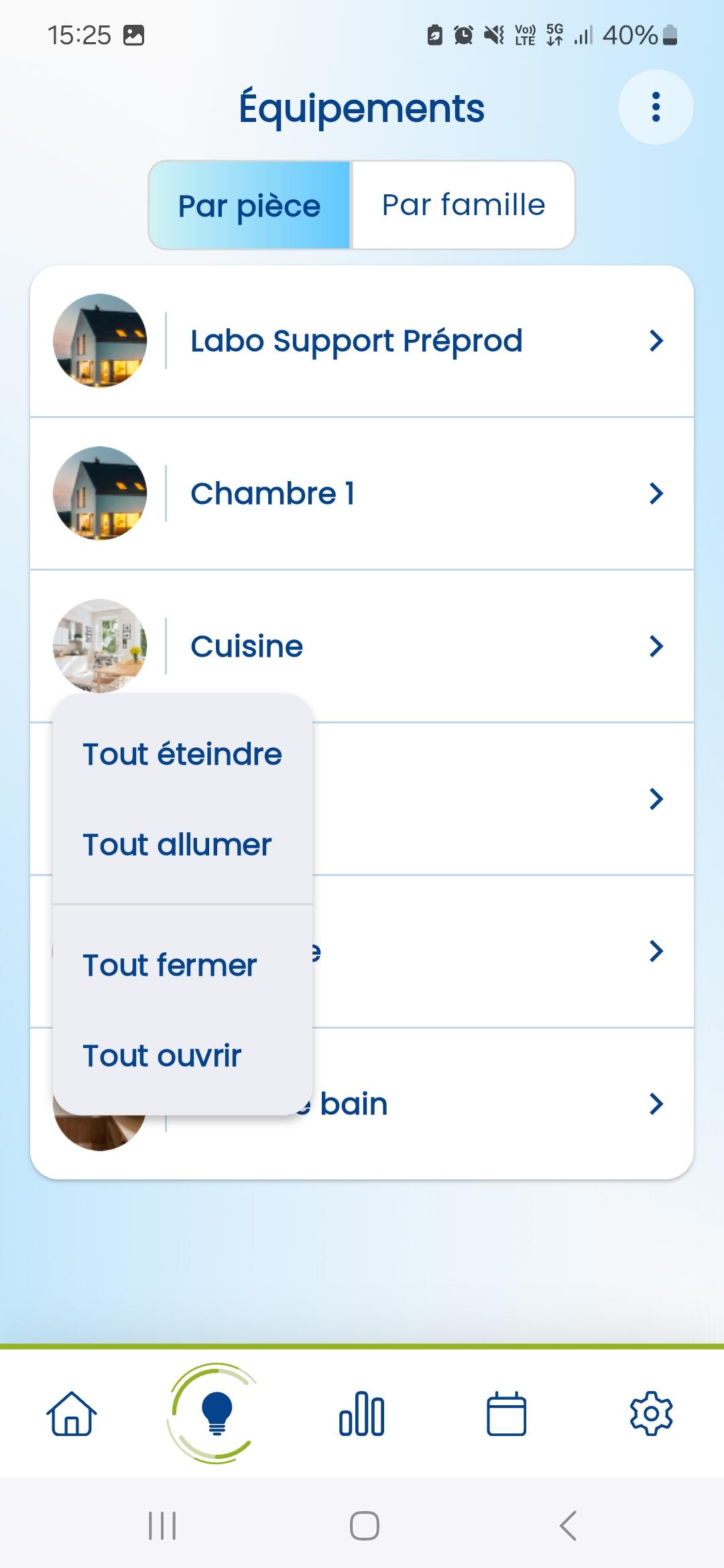
Task: Open the Cuisine room
Action: [362, 646]
